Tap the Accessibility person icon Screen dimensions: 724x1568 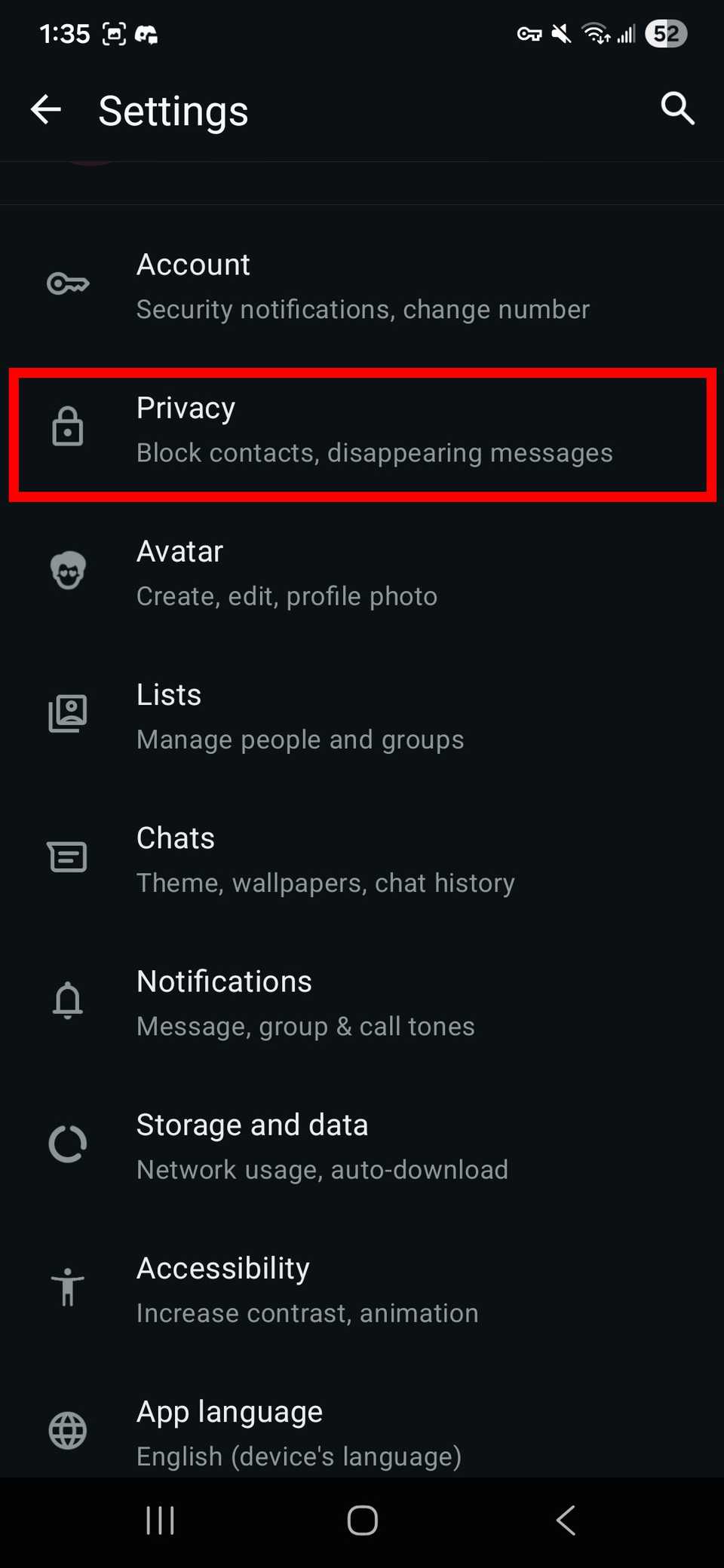pyautogui.click(x=67, y=1287)
